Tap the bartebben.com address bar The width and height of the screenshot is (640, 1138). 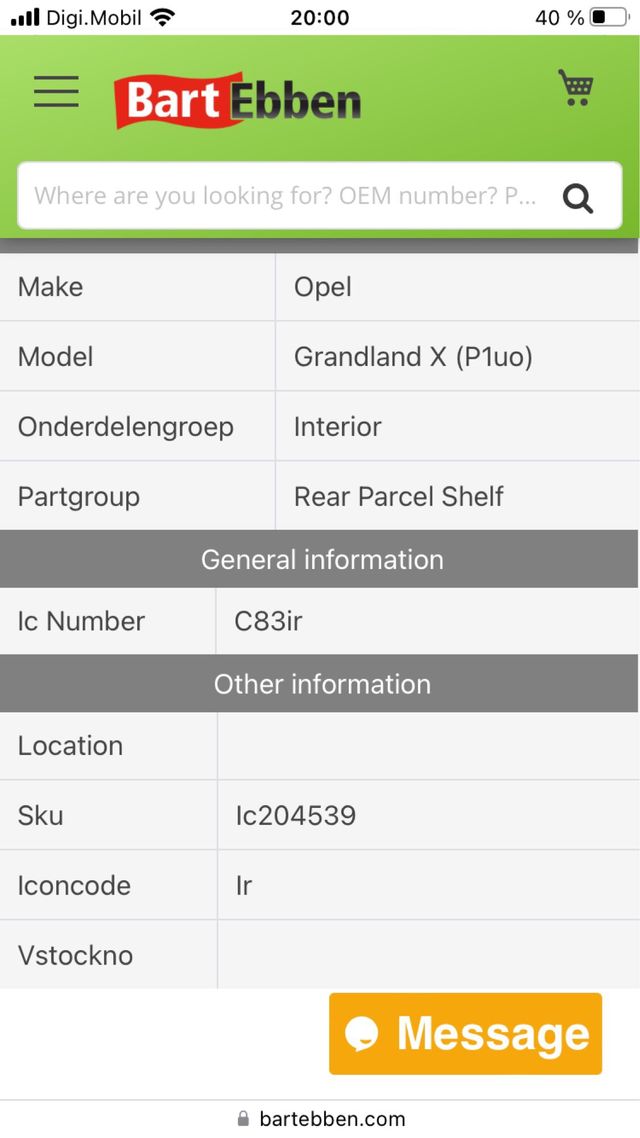[322, 1119]
